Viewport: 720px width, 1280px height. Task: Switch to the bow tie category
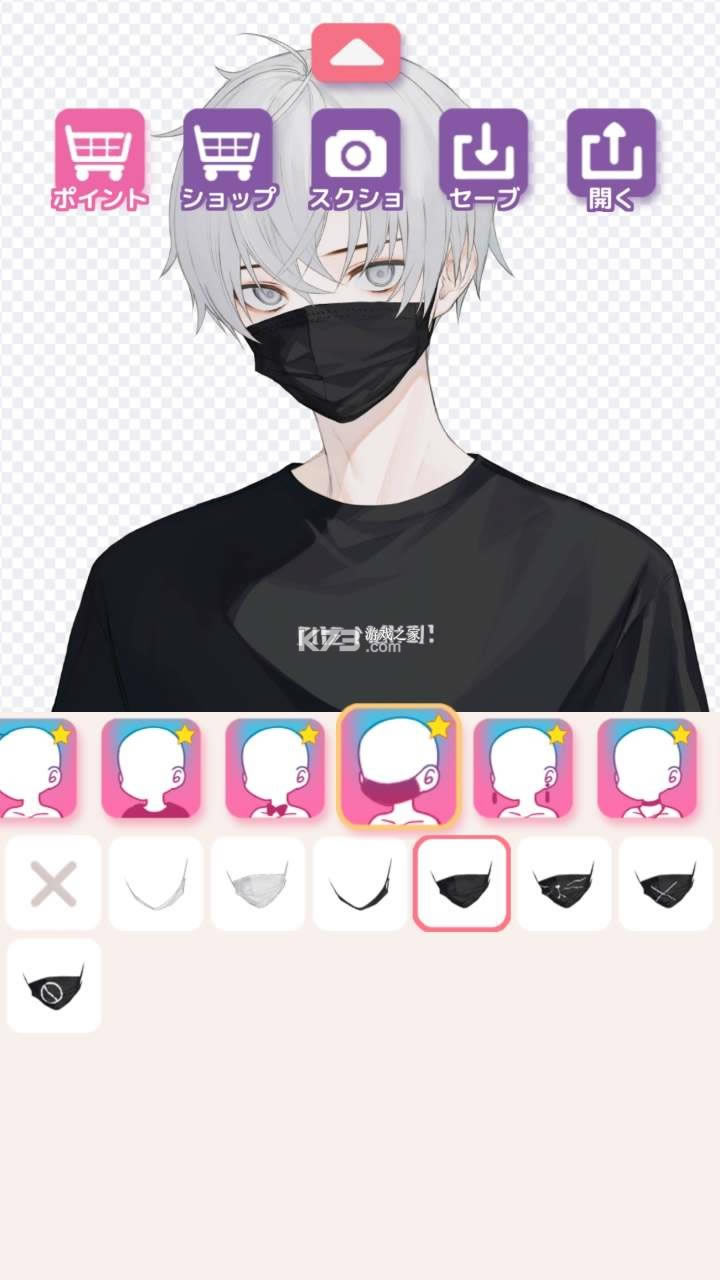[275, 768]
